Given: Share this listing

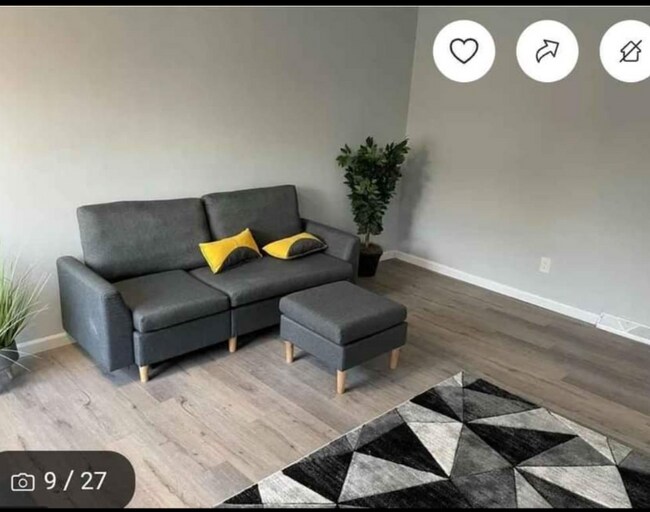Looking at the screenshot, I should click(x=547, y=51).
